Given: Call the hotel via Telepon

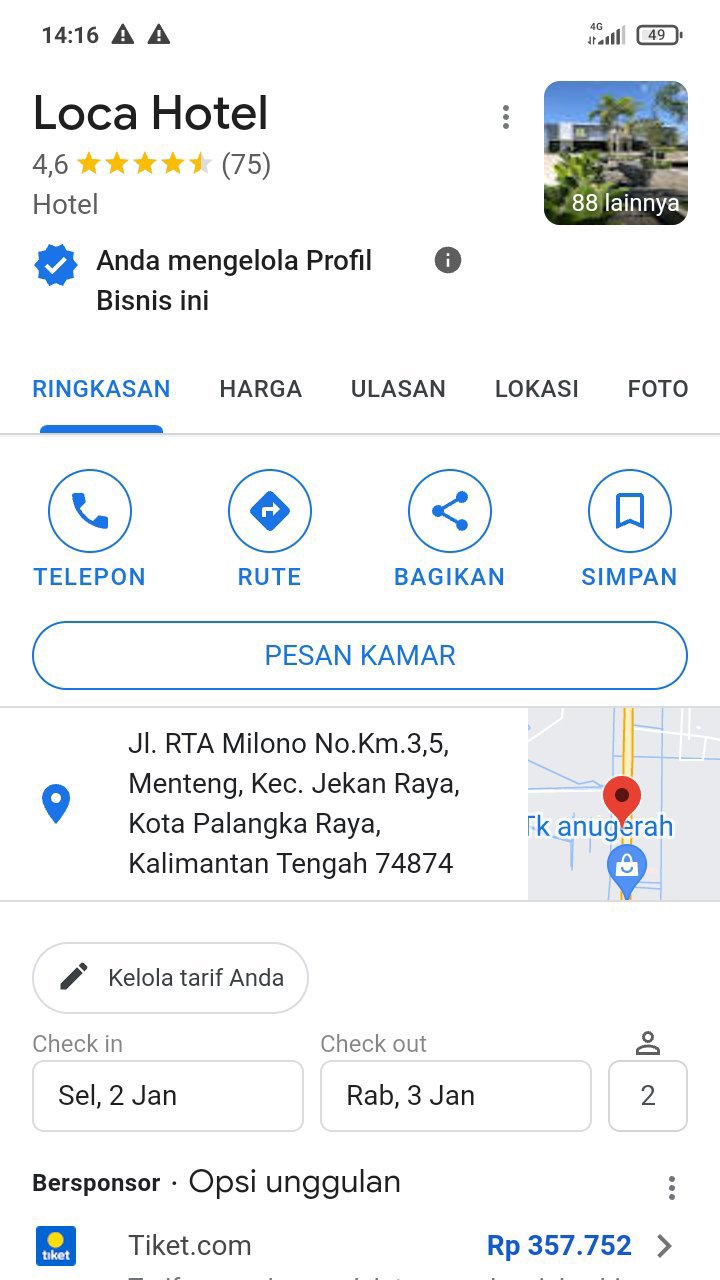Looking at the screenshot, I should (90, 512).
